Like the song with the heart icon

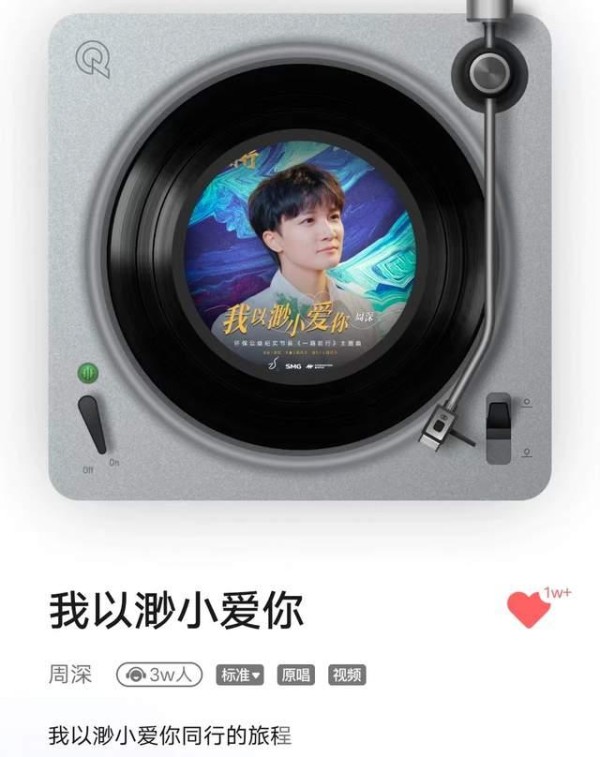click(530, 609)
